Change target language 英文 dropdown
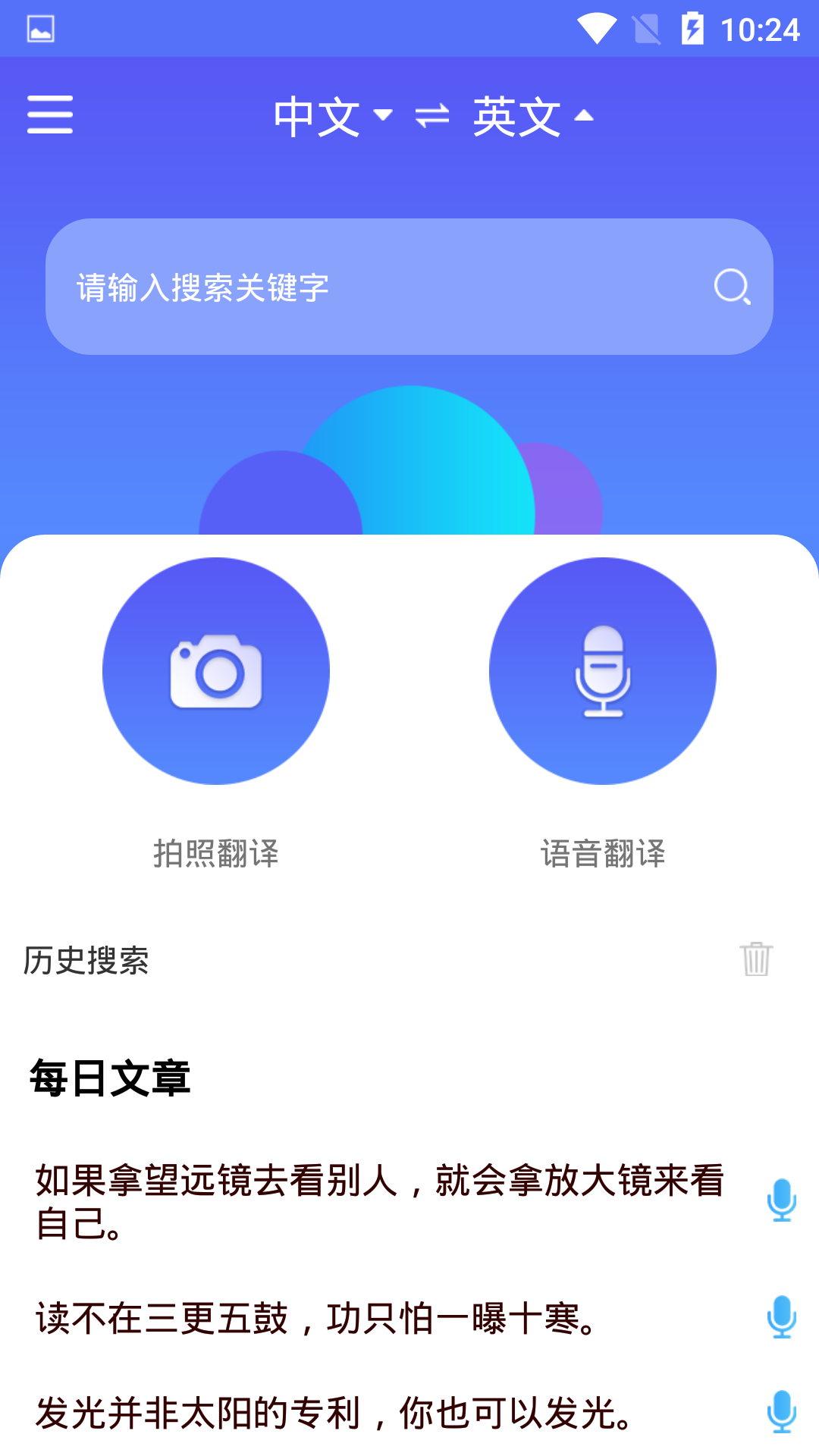 (x=532, y=117)
